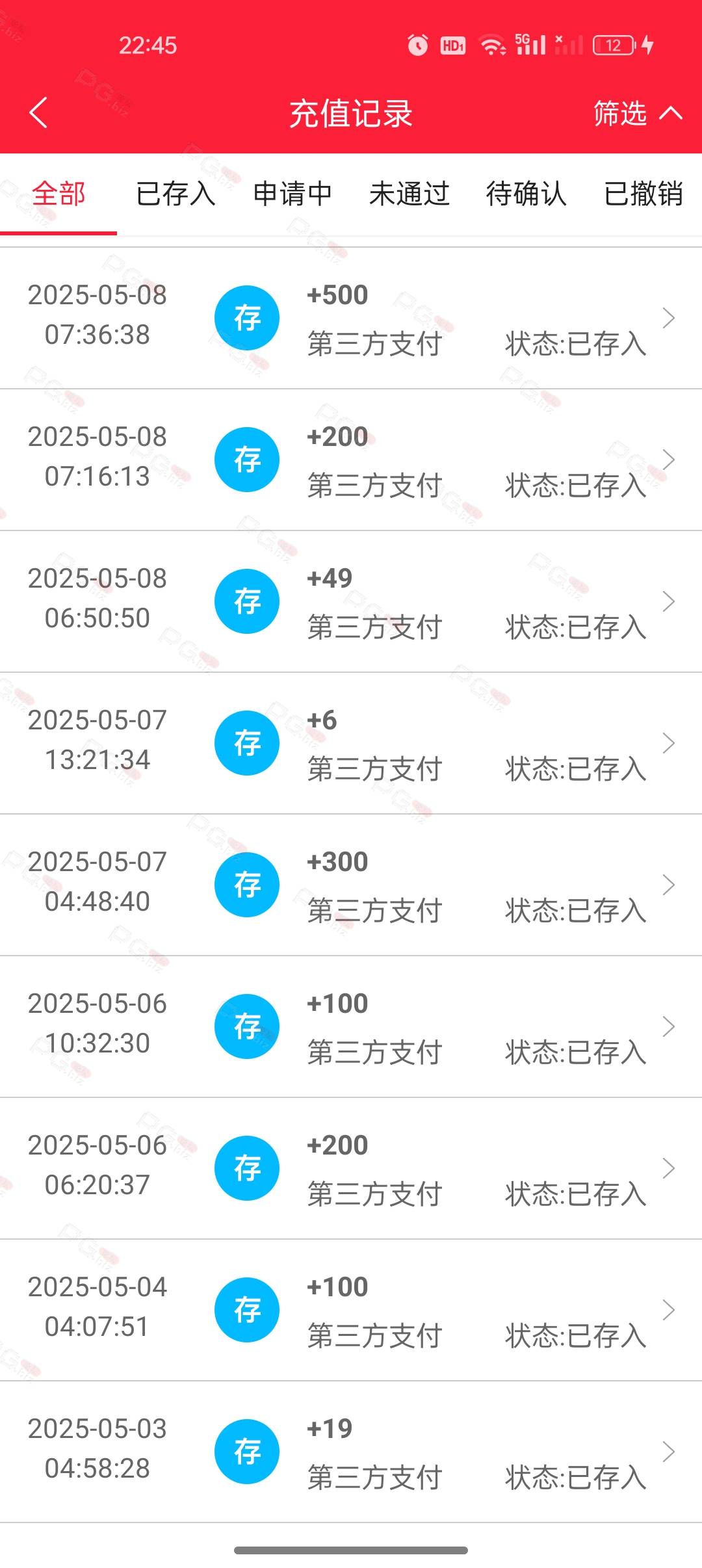Open the +100 record at 10:32:30
The height and width of the screenshot is (1568, 702).
pos(351,1026)
